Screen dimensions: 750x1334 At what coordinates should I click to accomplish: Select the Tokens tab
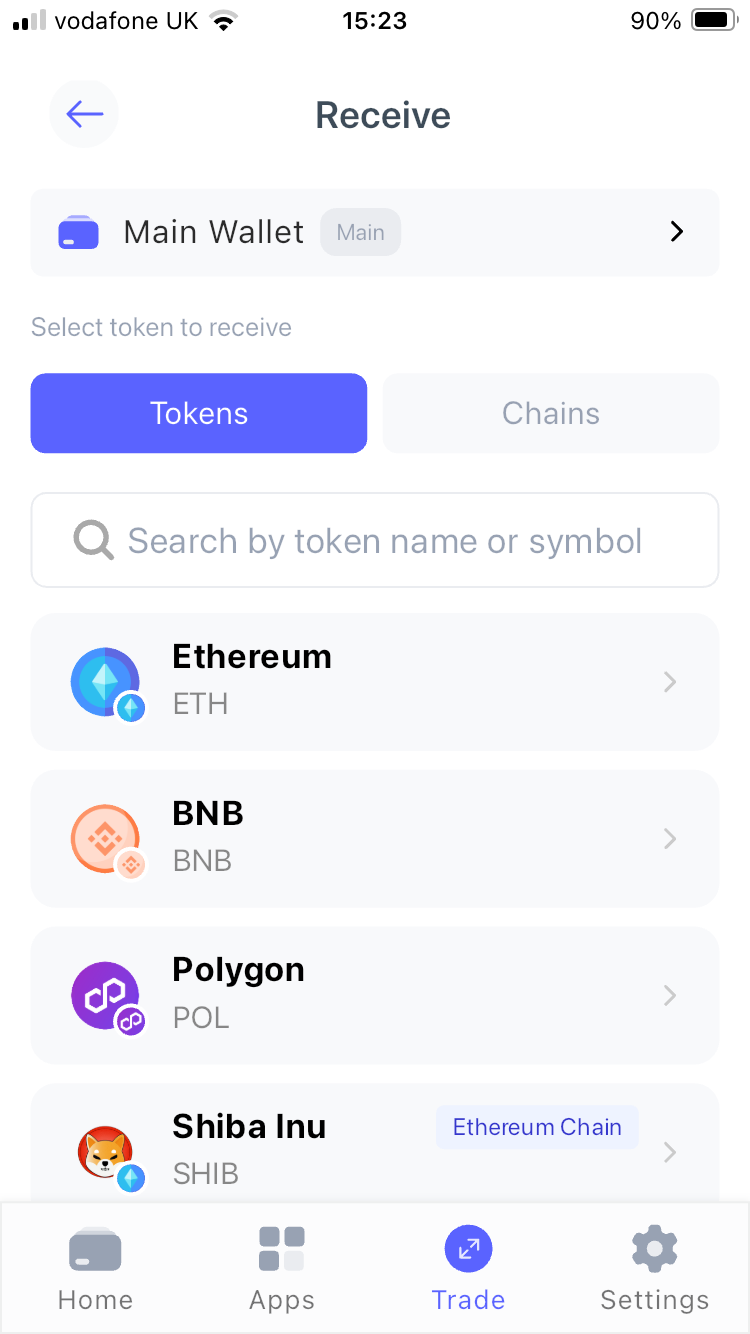[198, 413]
